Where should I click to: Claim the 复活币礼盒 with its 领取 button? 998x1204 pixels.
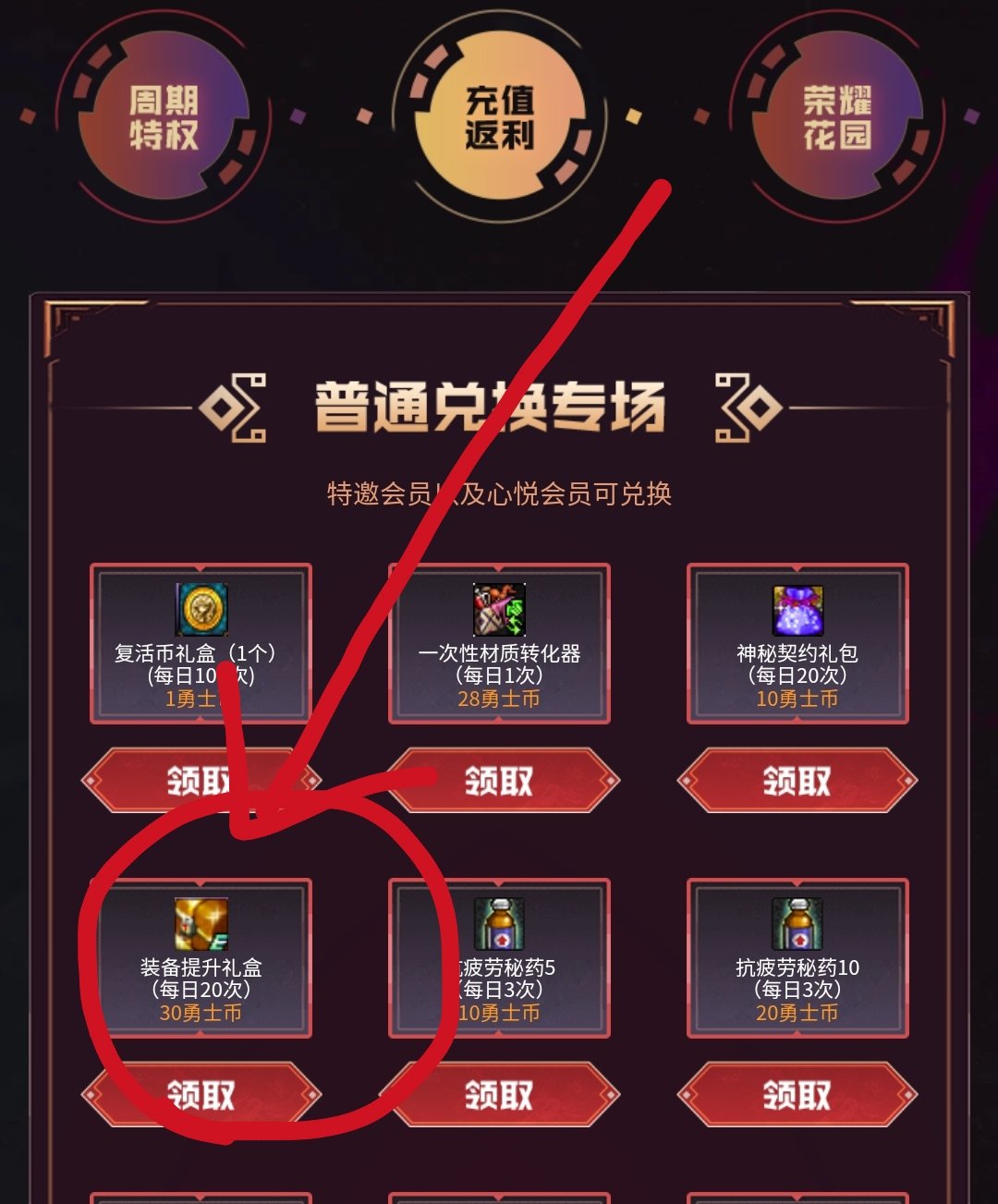[x=201, y=781]
